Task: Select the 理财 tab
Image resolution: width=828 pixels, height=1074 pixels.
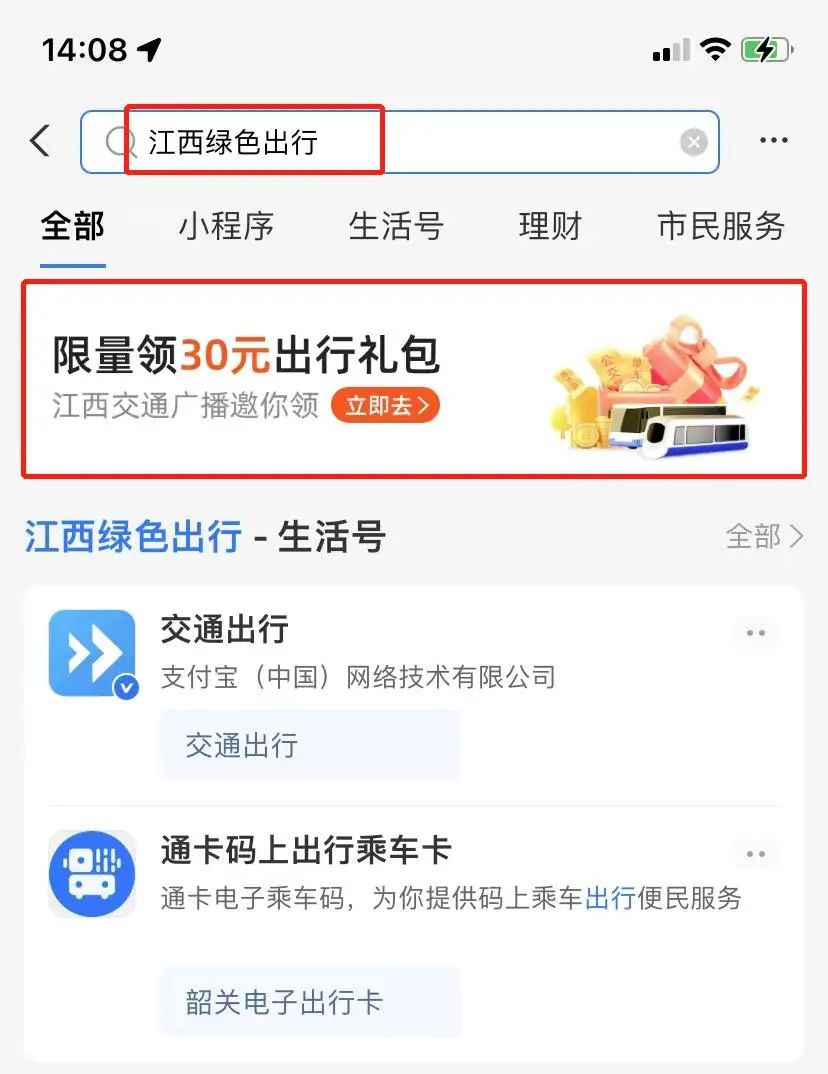Action: [x=550, y=226]
